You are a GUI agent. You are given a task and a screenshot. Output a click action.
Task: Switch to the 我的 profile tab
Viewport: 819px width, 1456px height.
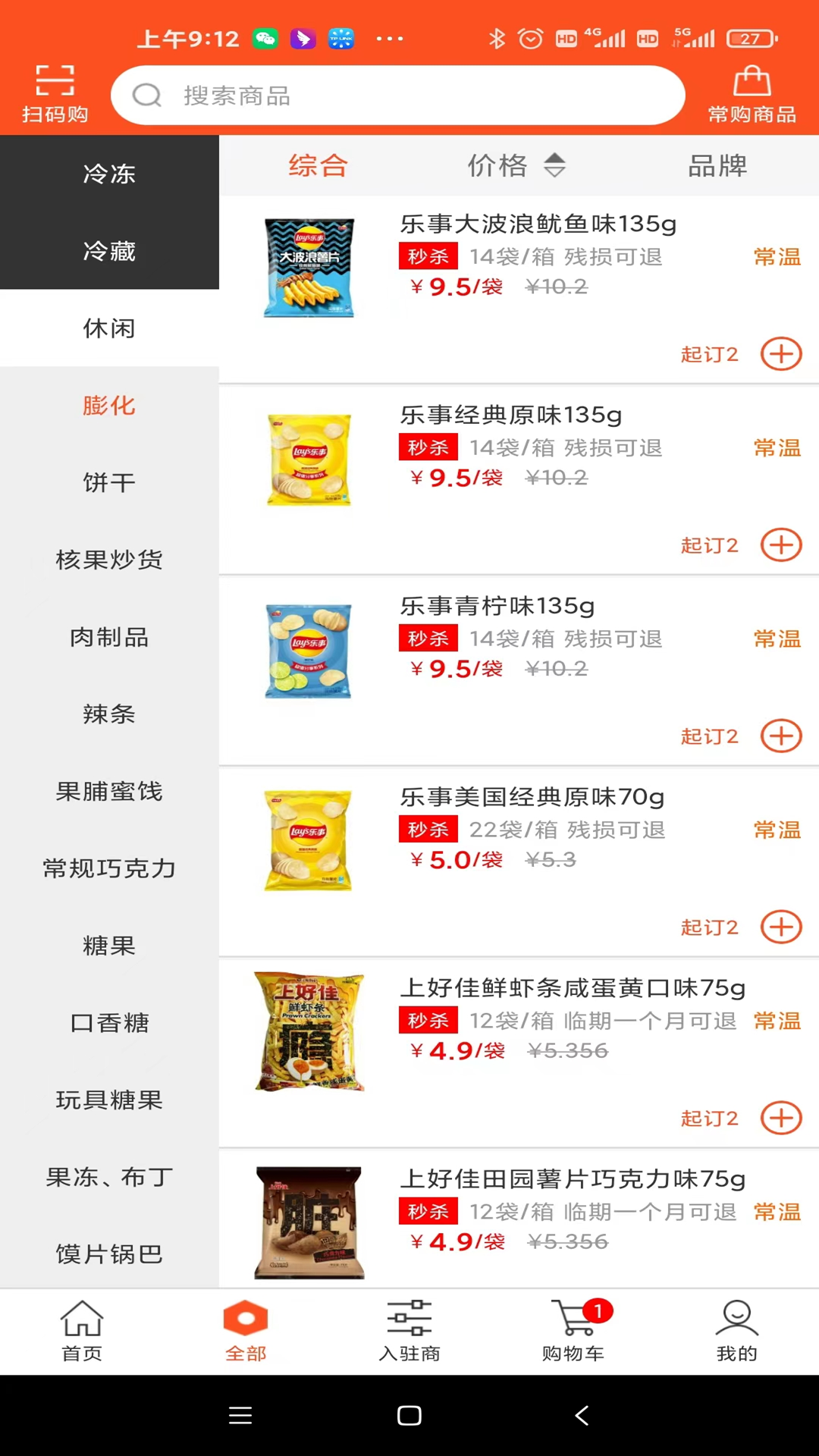point(736,1332)
